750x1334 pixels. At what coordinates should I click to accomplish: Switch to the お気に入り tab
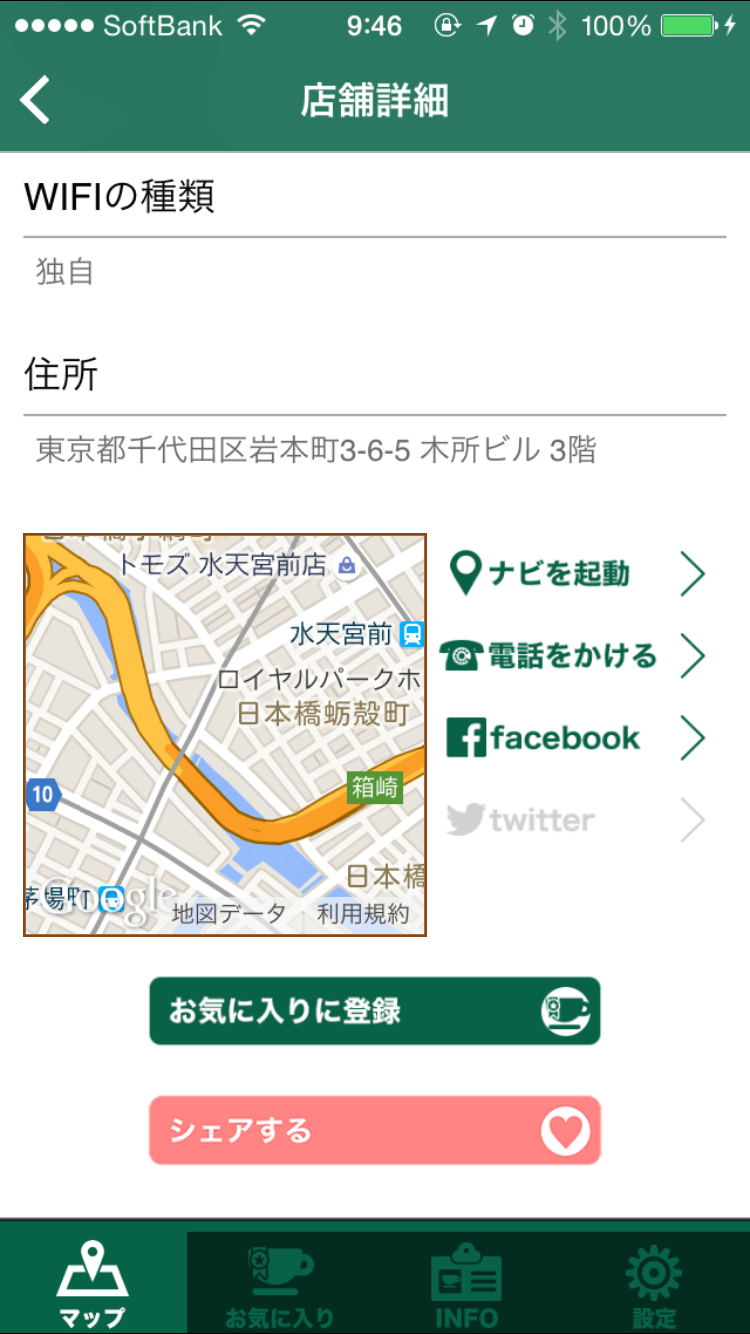click(x=280, y=1282)
